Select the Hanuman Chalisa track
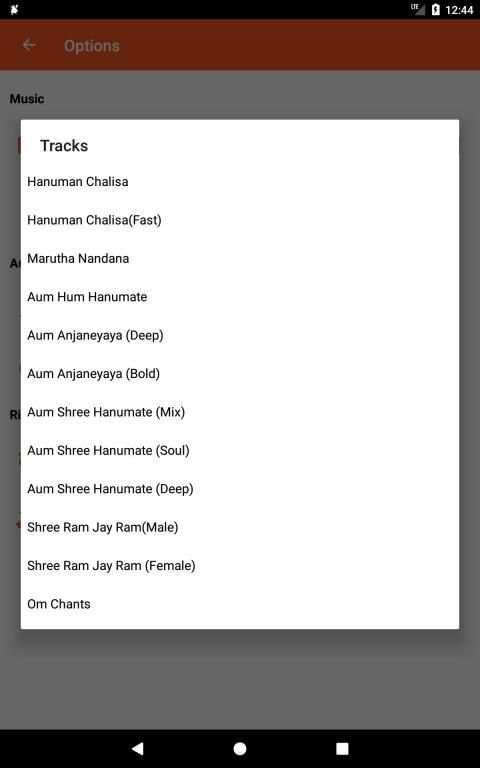Screen dimensions: 480x768 [x=240, y=182]
